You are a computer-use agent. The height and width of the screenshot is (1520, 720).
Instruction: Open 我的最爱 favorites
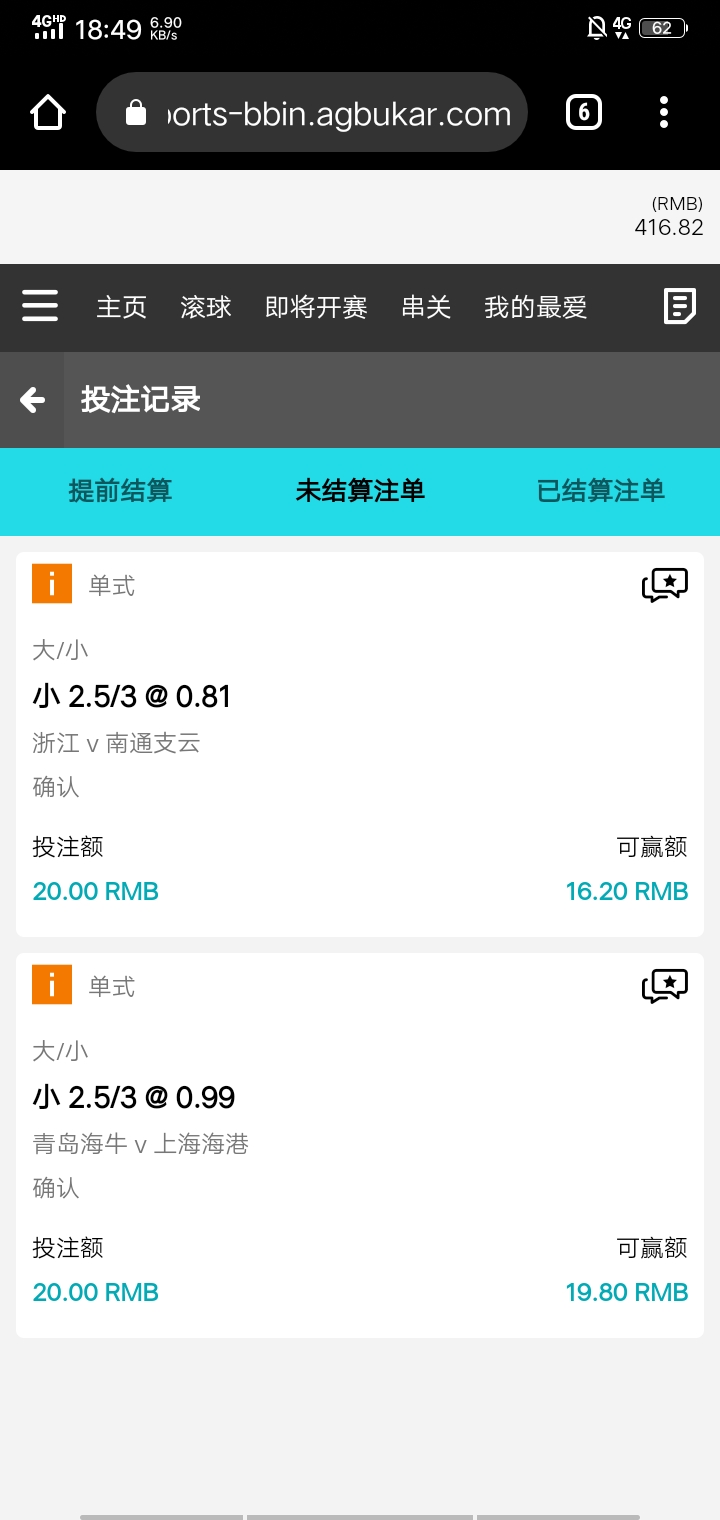tap(535, 307)
